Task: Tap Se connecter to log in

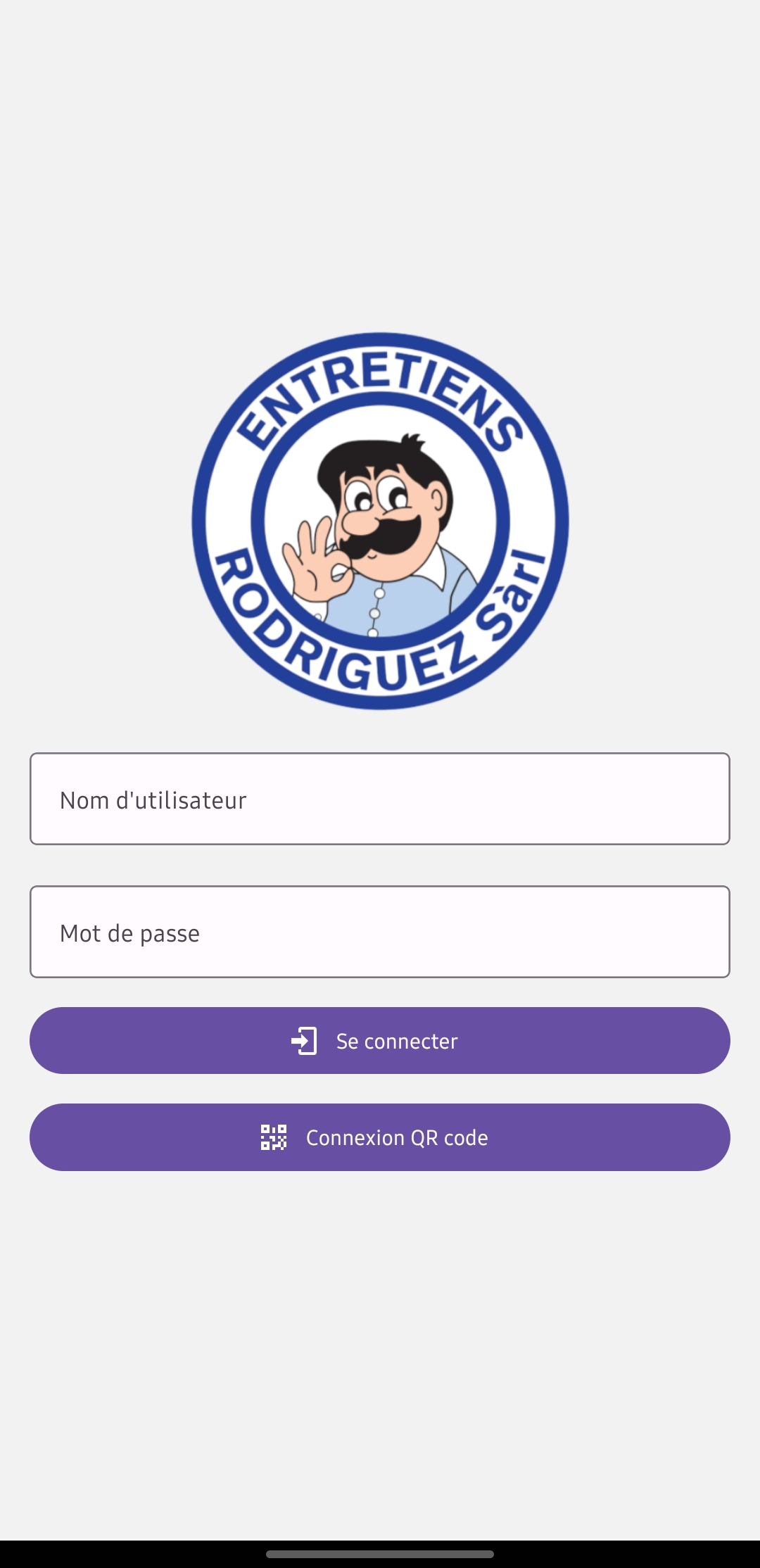Action: (x=380, y=1040)
